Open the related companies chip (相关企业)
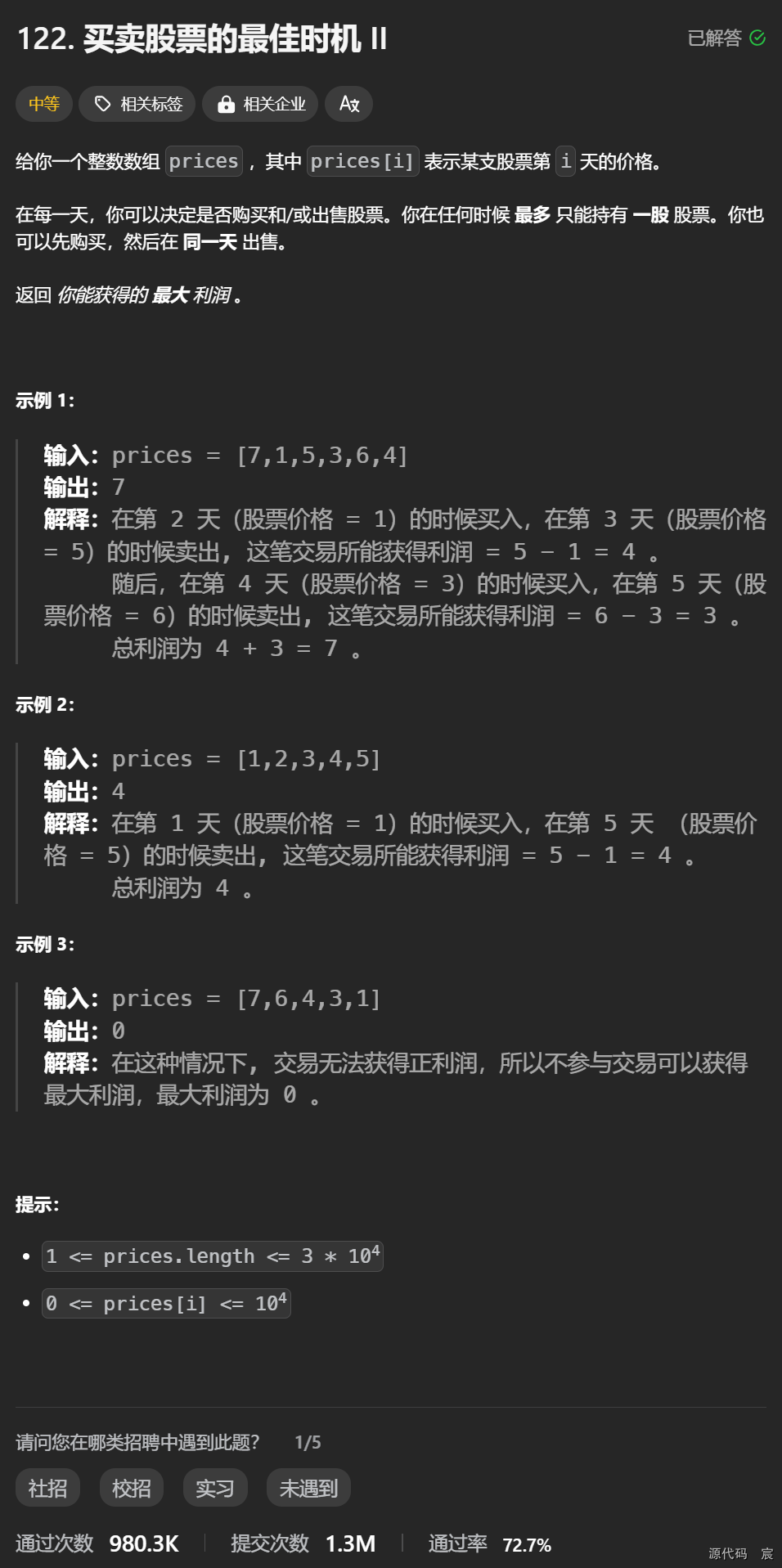 (260, 104)
